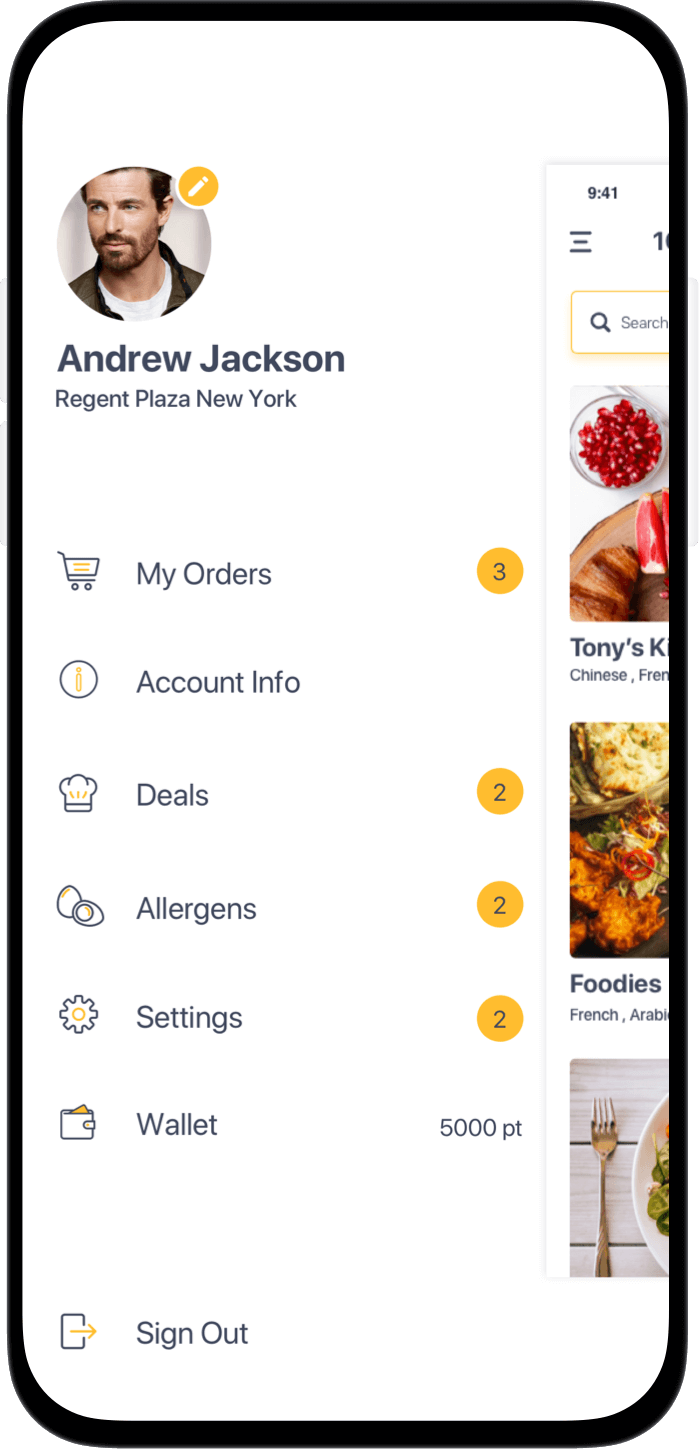Tap the hamburger menu button
The image size is (700, 1450).
pos(581,241)
